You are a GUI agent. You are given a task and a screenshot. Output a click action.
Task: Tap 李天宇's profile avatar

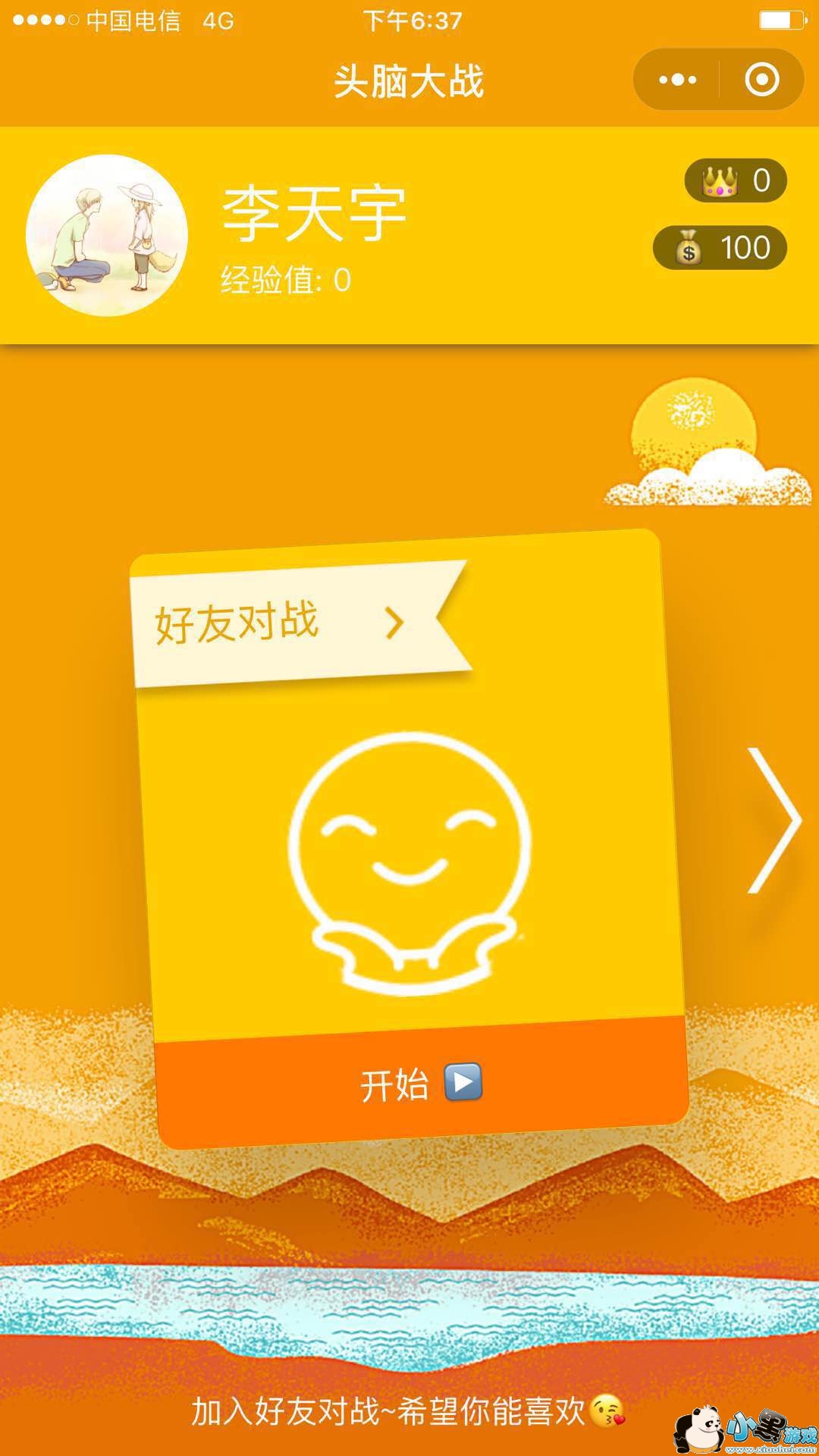tap(107, 235)
